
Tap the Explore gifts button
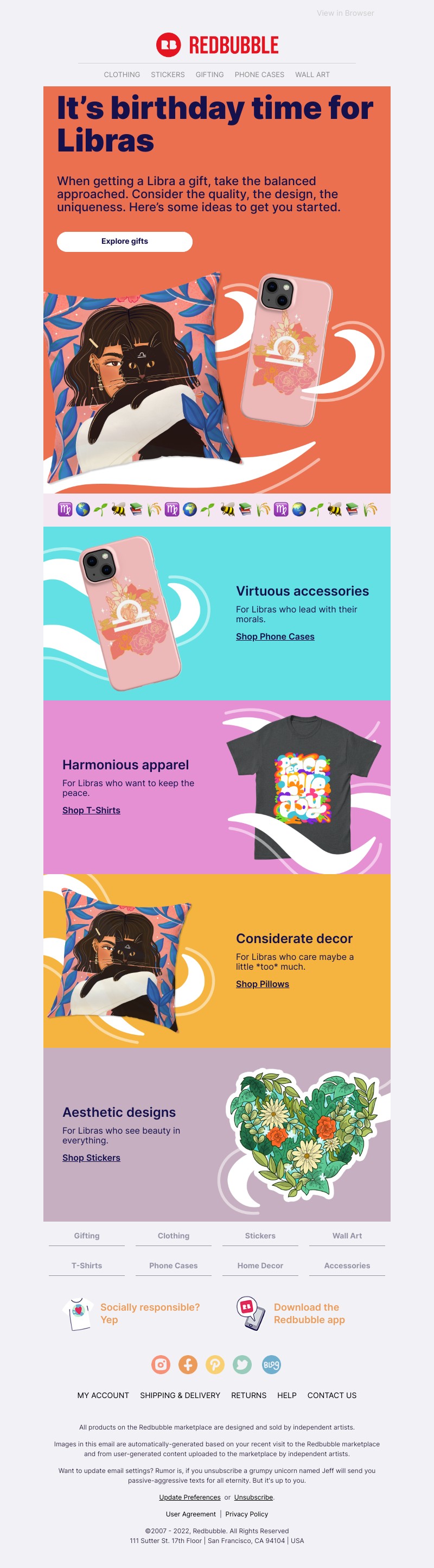[125, 241]
